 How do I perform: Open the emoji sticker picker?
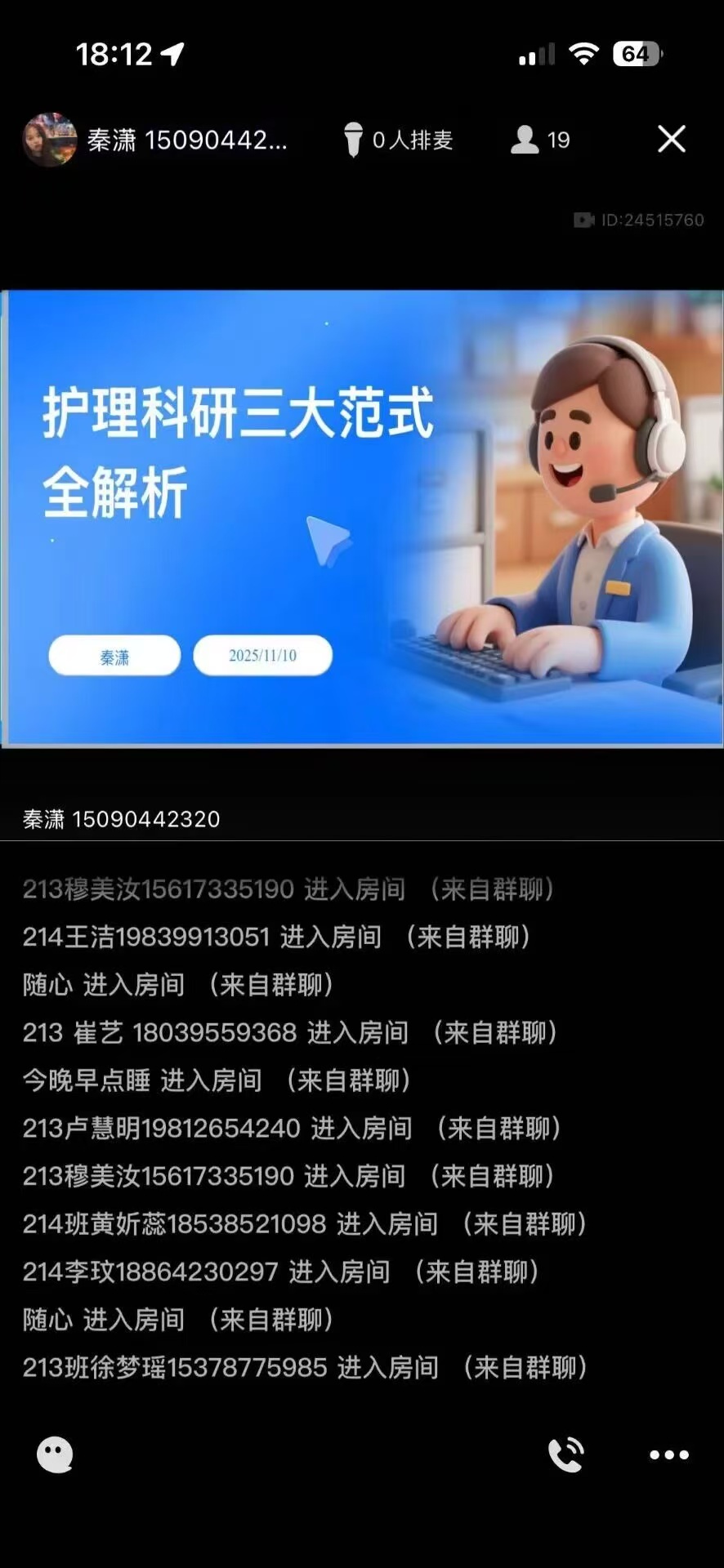coord(55,1454)
